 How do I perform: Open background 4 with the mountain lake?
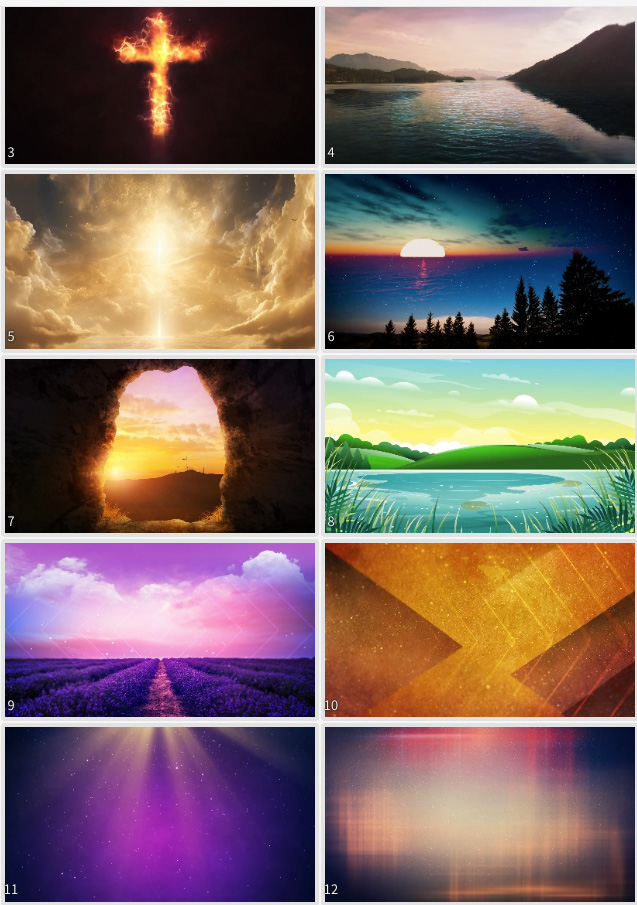tap(480, 85)
